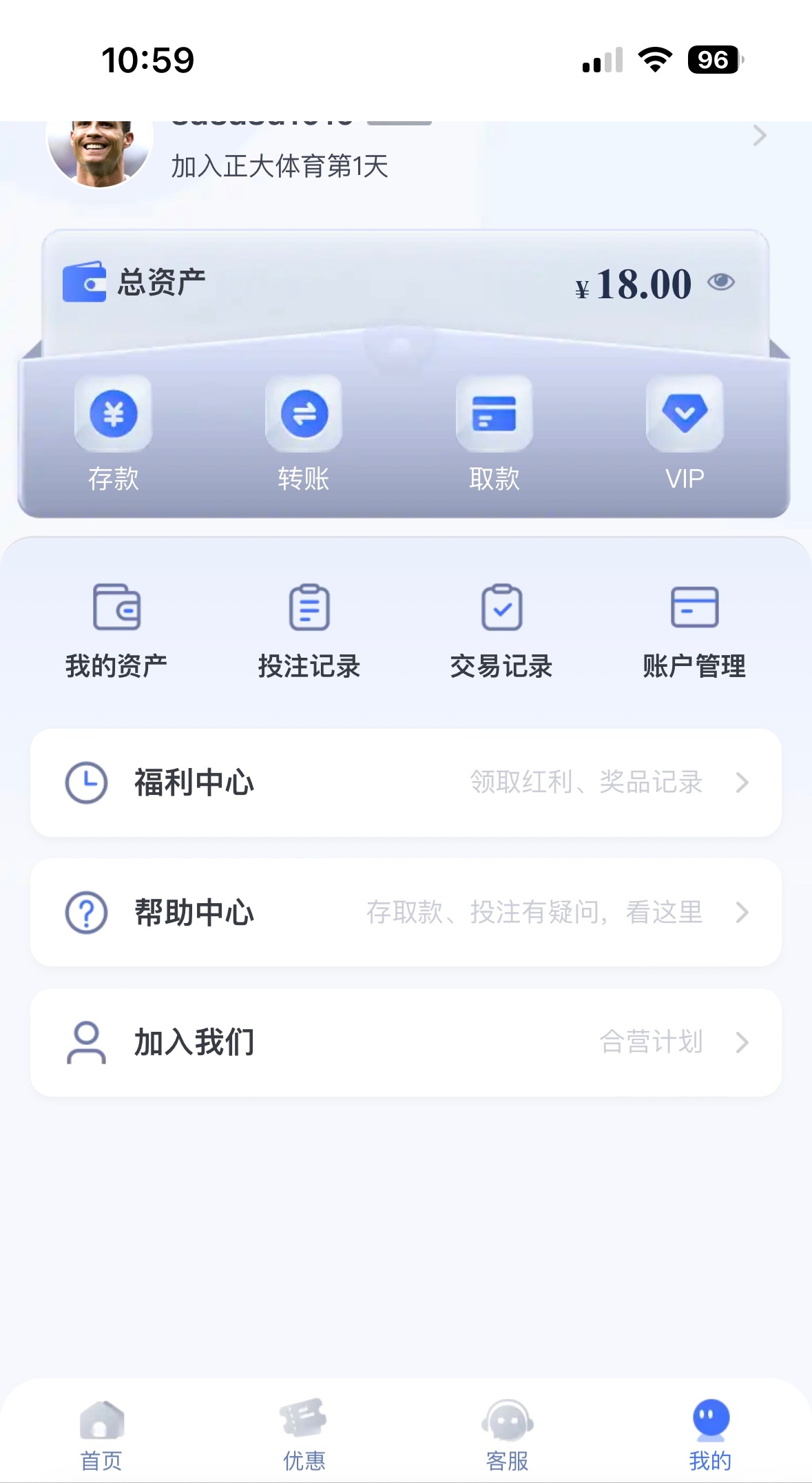The height and width of the screenshot is (1483, 812).
Task: Select the 加入我们 row
Action: (406, 1042)
